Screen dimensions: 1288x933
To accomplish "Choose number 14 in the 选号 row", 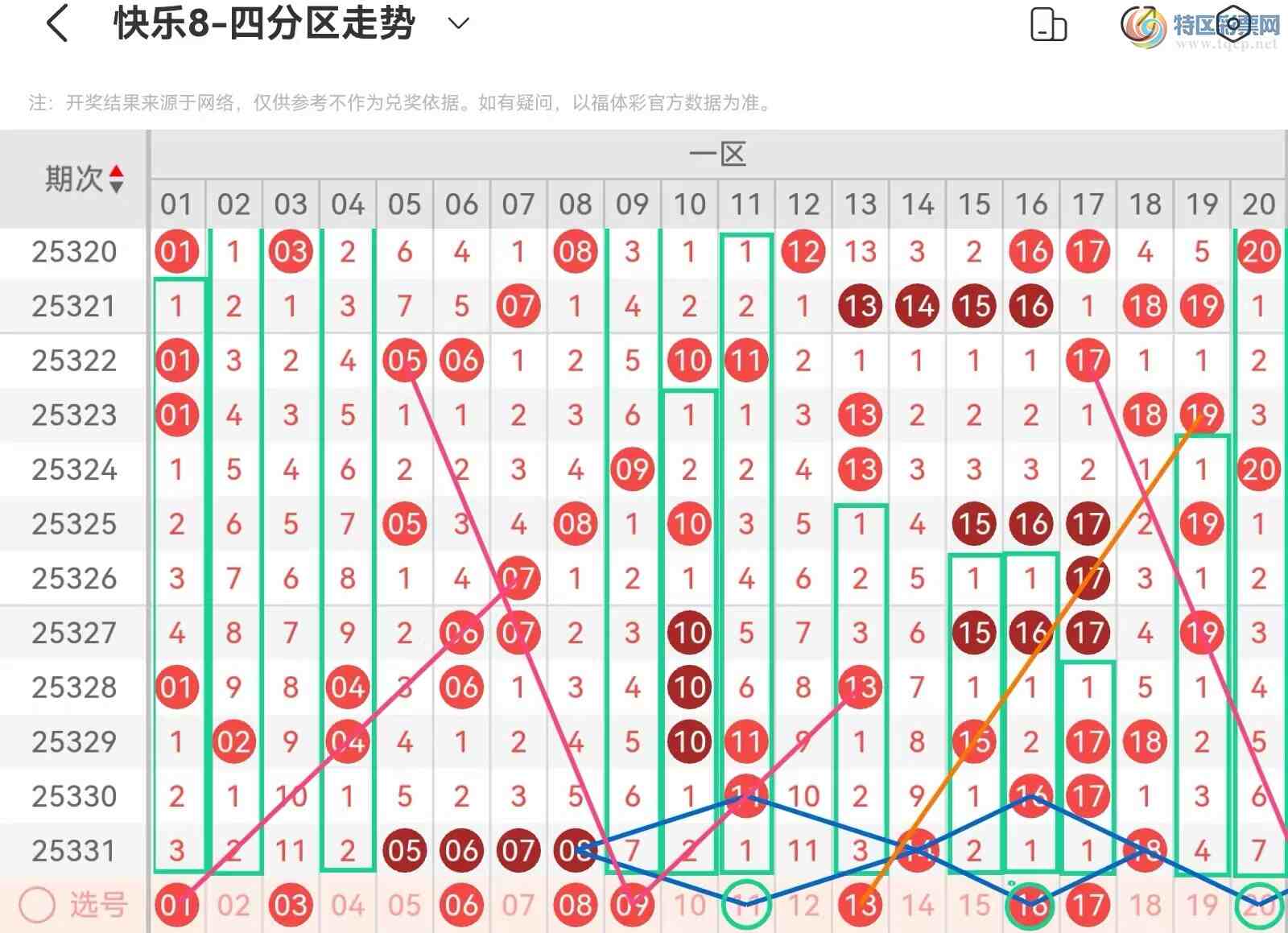I will (918, 906).
